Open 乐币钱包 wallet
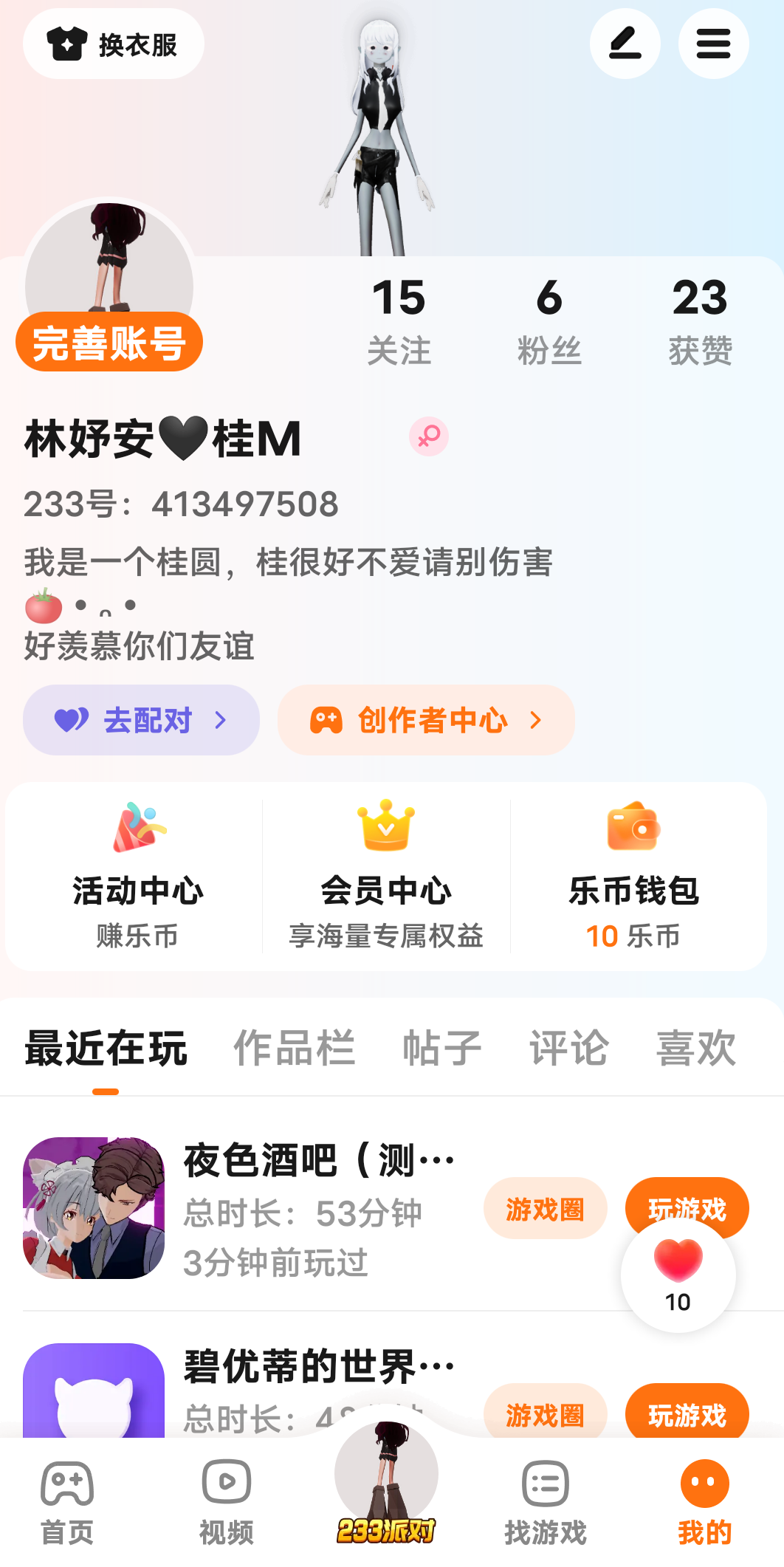This screenshot has height=1567, width=784. click(633, 876)
